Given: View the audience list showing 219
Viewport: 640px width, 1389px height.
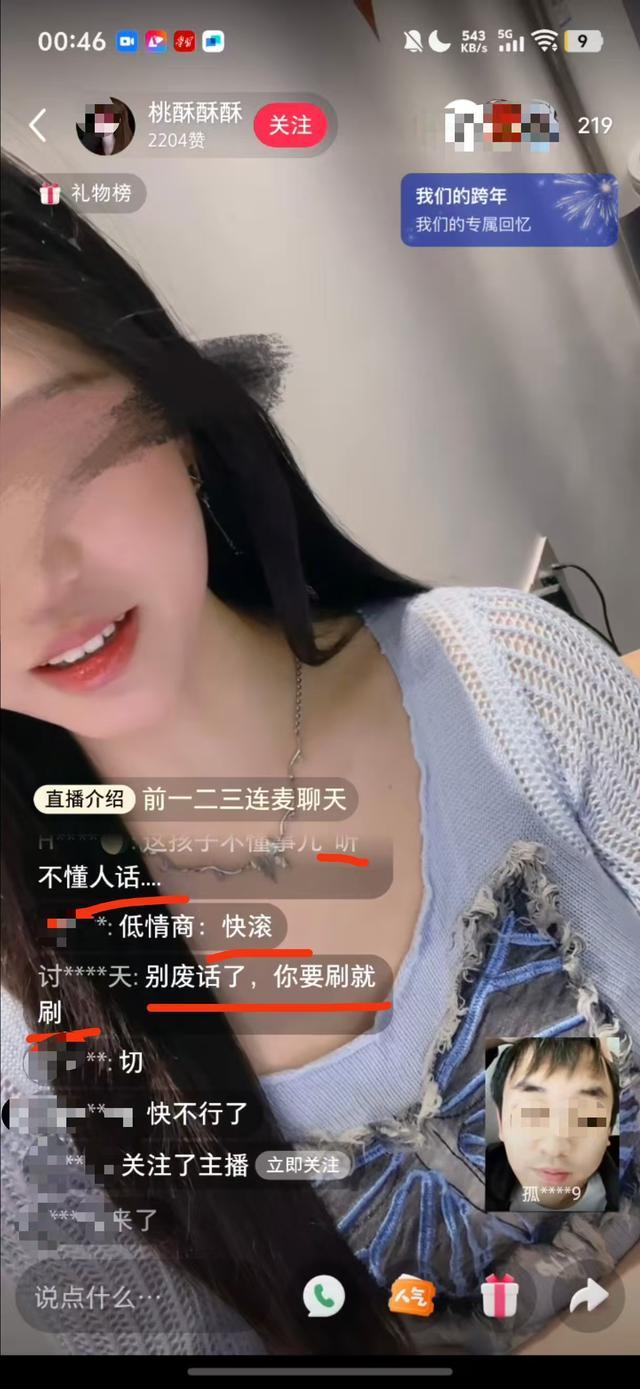Looking at the screenshot, I should pos(594,126).
